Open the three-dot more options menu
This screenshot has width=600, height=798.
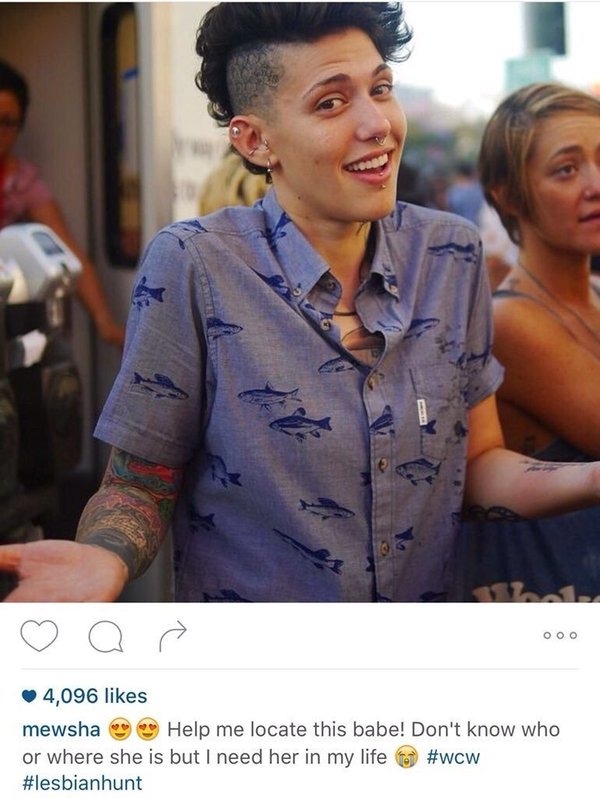(x=559, y=636)
